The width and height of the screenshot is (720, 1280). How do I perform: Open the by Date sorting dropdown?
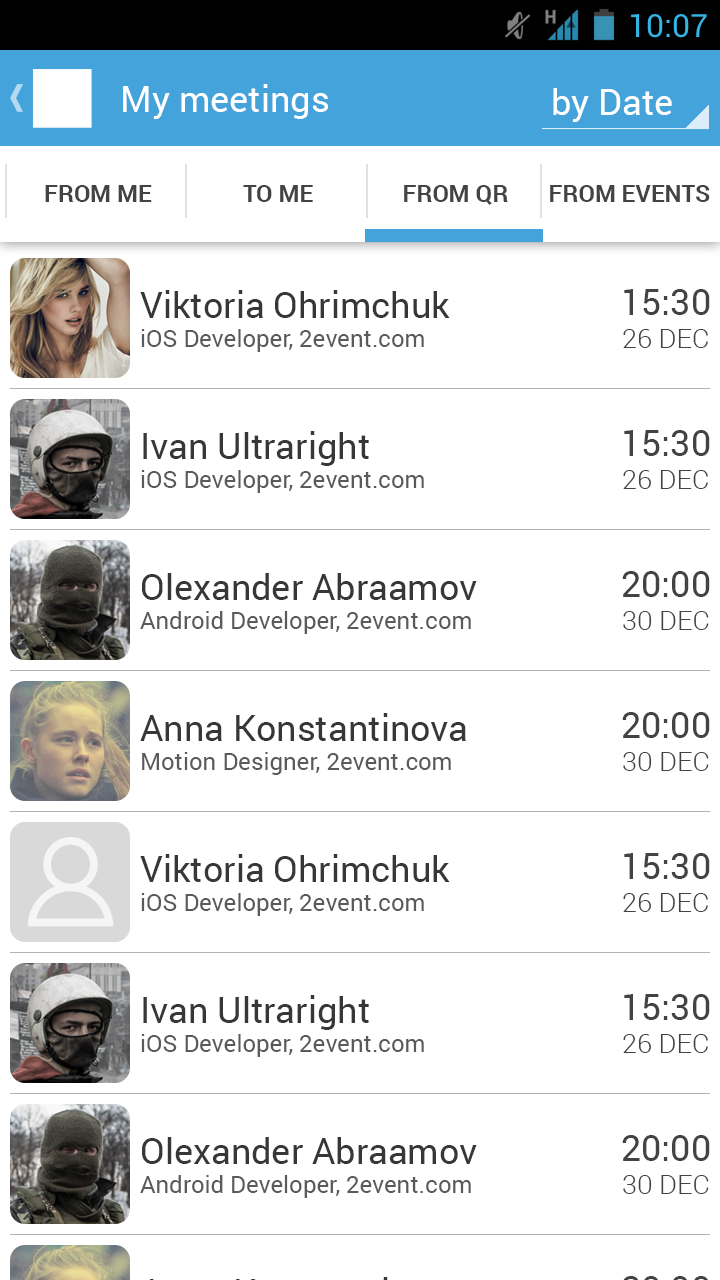tap(624, 104)
